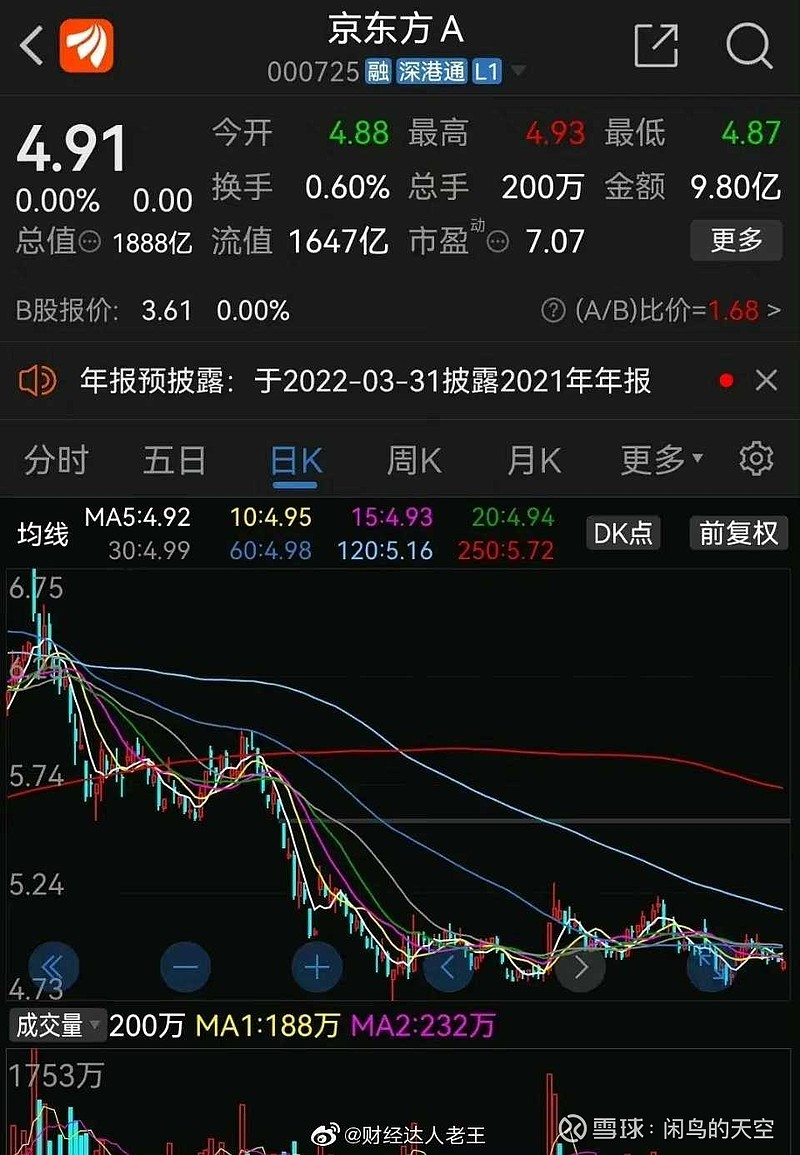Click the 更多 button in the quote panel
The height and width of the screenshot is (1155, 800).
point(735,241)
